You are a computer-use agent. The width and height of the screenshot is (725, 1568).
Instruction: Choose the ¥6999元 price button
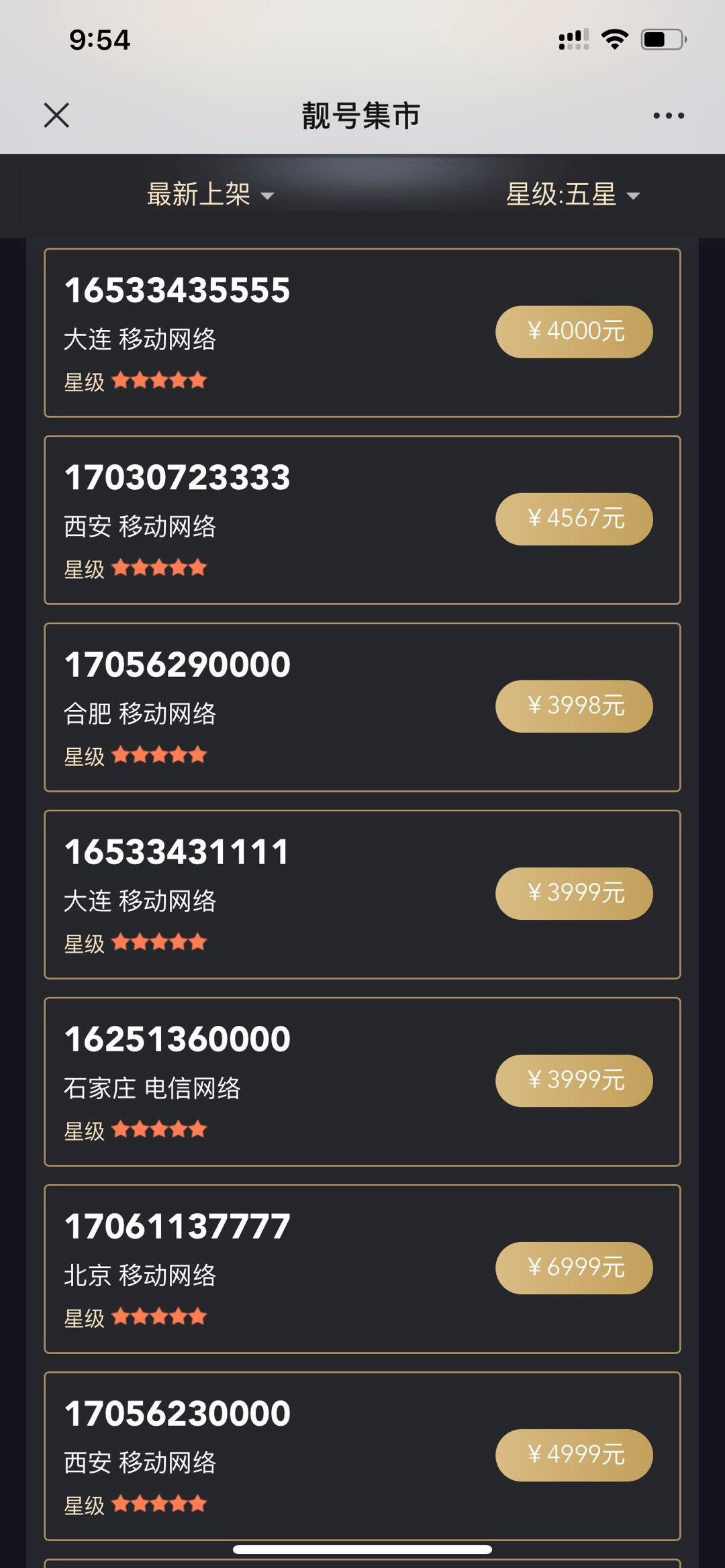574,1268
